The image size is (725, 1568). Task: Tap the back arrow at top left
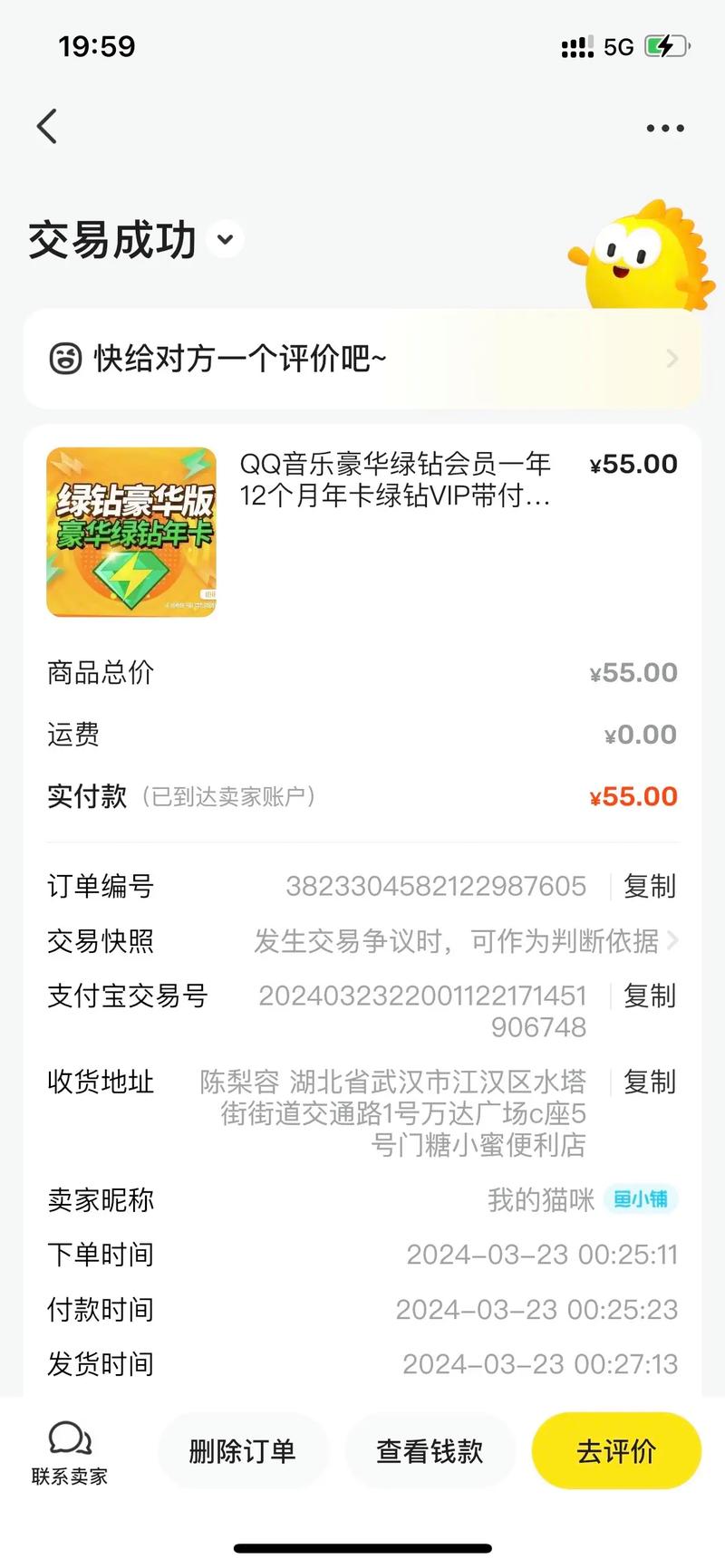click(47, 127)
